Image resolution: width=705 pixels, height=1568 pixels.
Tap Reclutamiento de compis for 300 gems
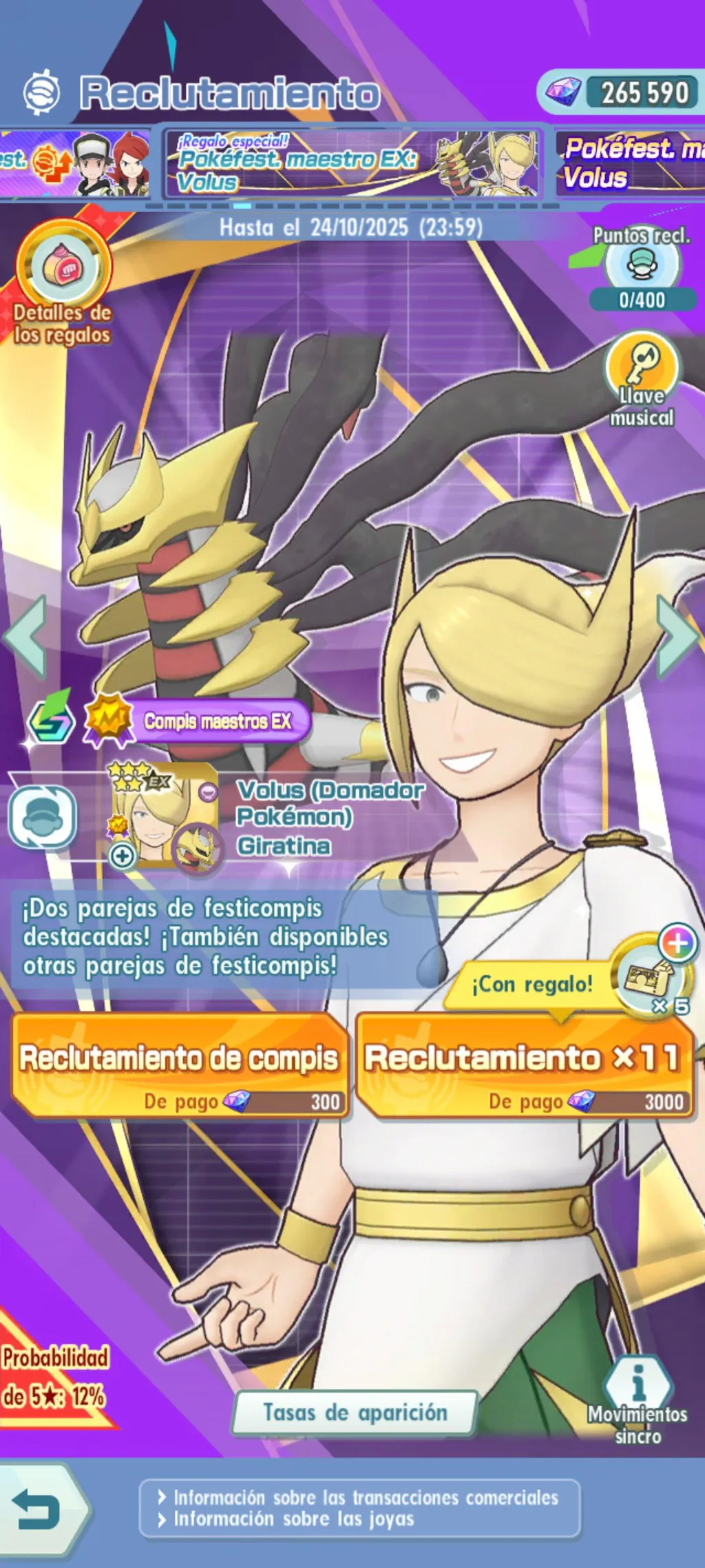[x=180, y=1065]
